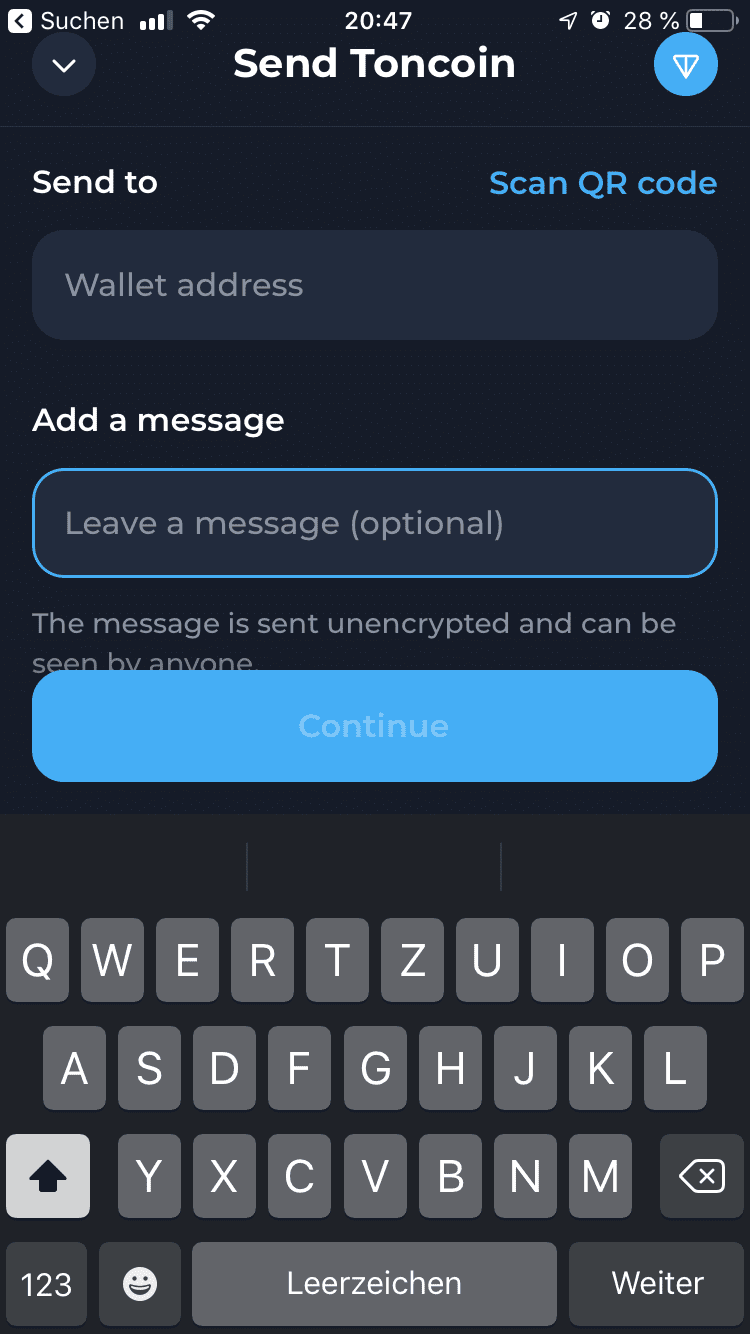This screenshot has width=750, height=1334.
Task: Open the emoji keyboard
Action: pyautogui.click(x=140, y=1284)
